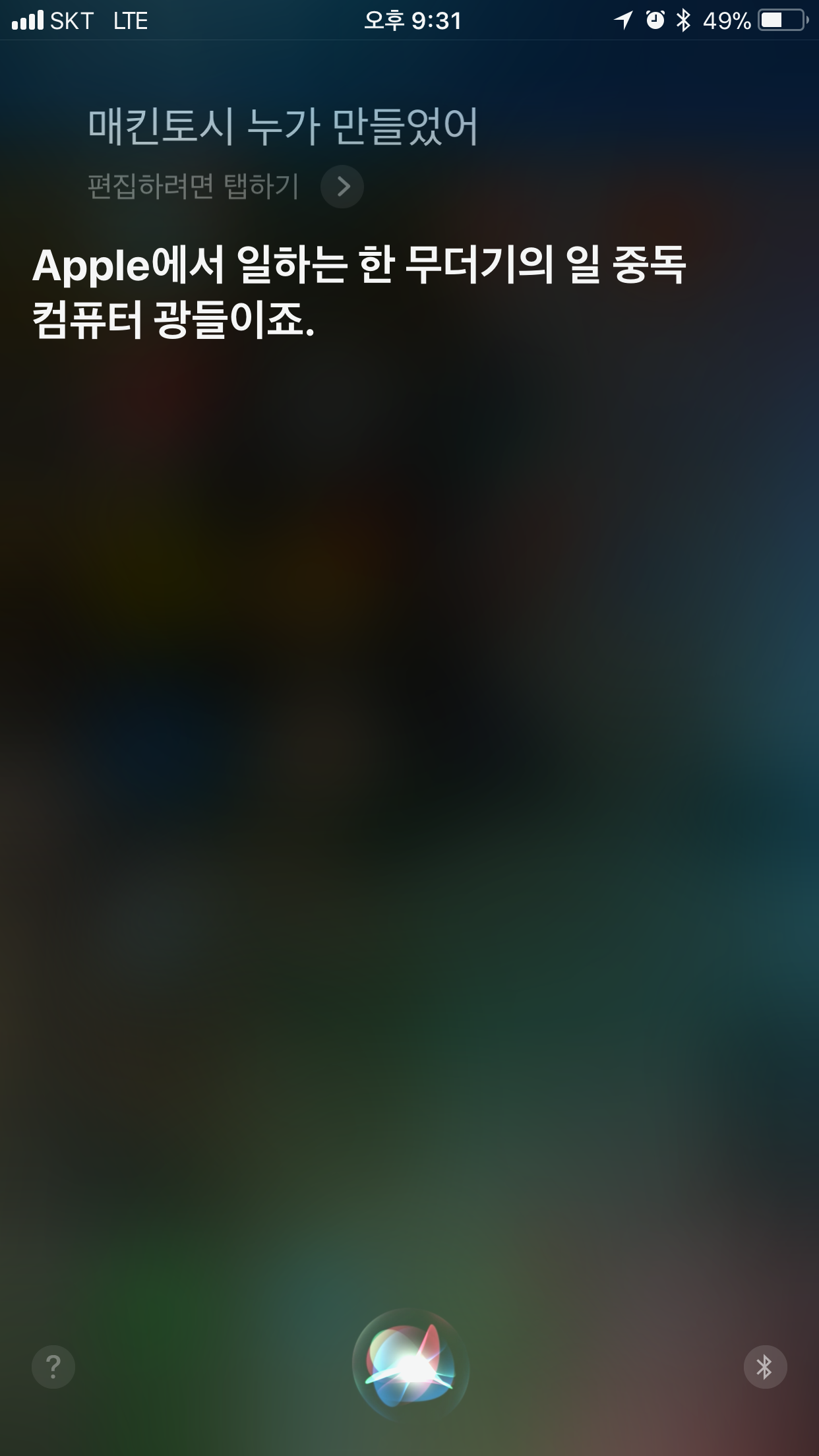The height and width of the screenshot is (1456, 819).
Task: Tap the arrow next to the transcribed question
Action: click(x=342, y=187)
